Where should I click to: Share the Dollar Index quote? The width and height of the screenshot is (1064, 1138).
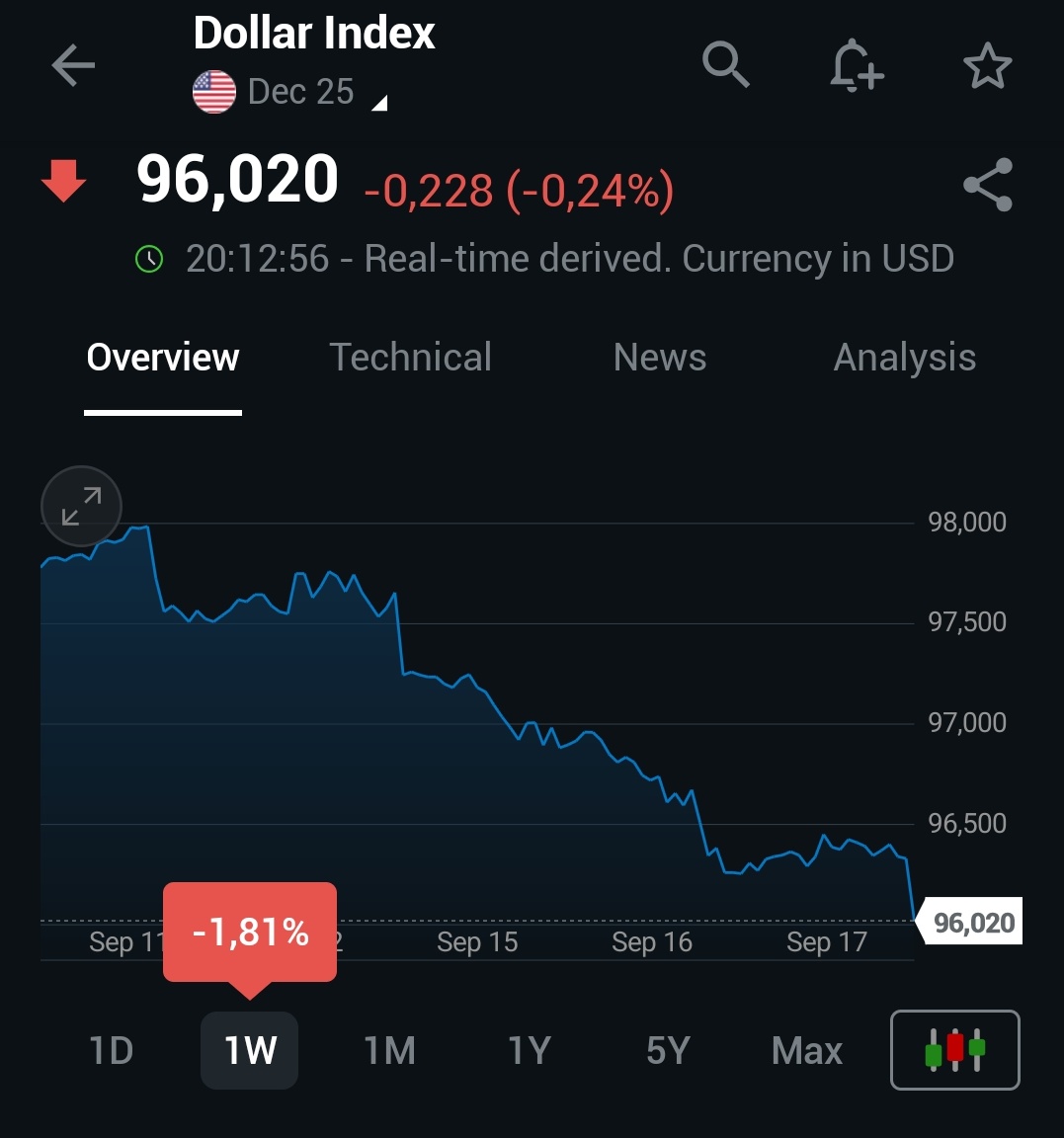click(987, 185)
